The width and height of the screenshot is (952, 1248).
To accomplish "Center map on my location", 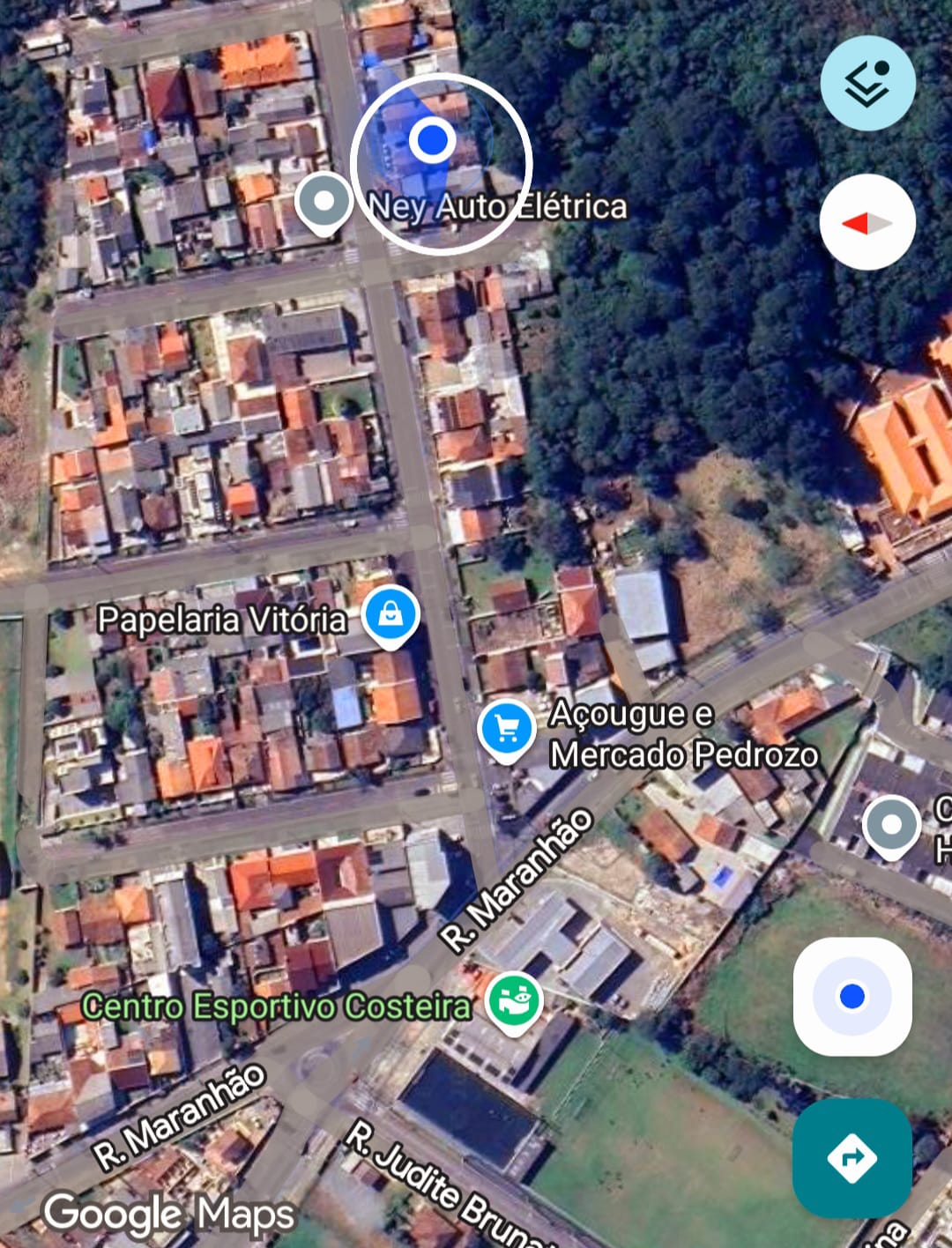I will [x=852, y=996].
